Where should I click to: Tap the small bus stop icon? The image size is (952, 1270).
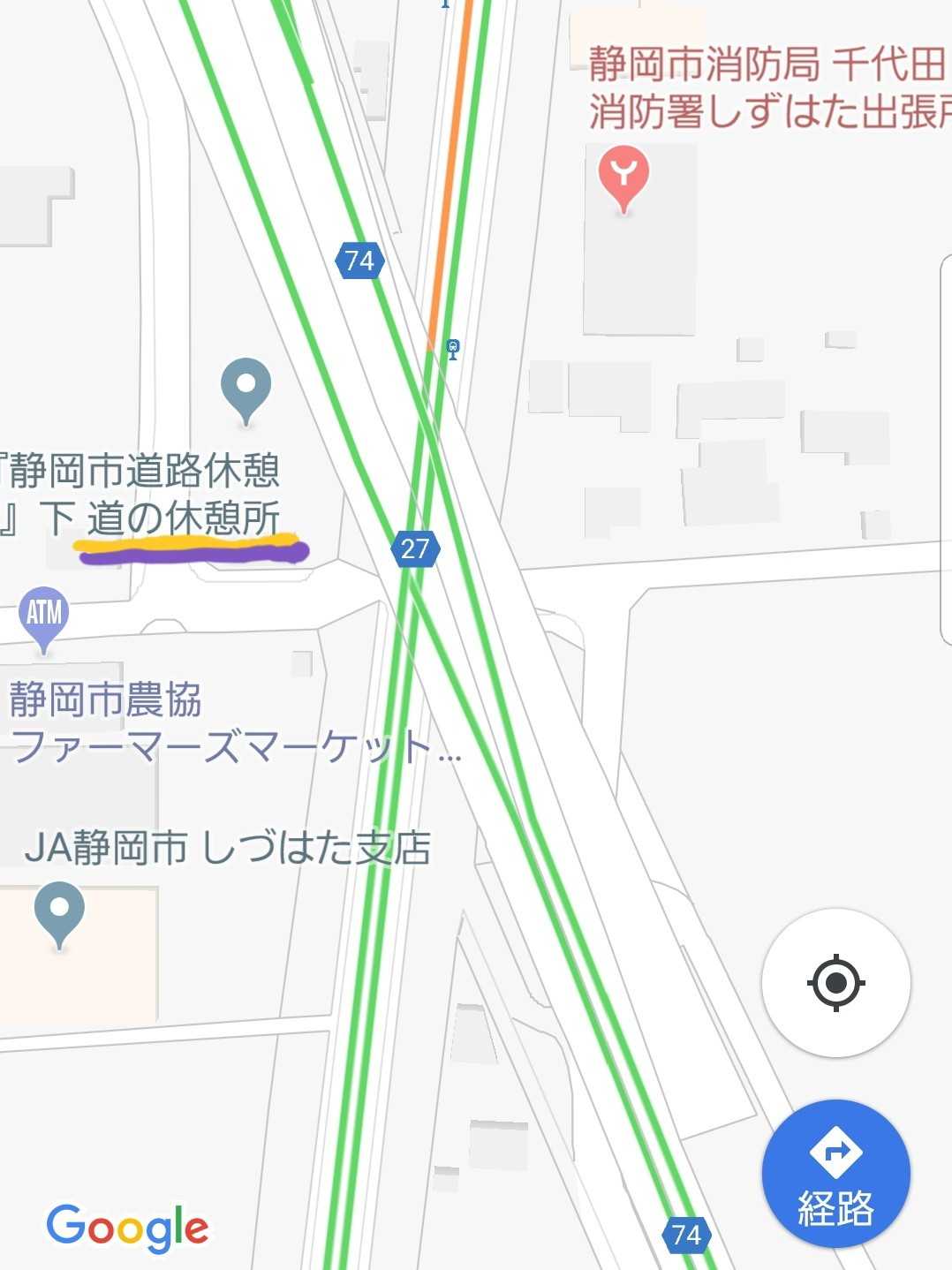453,349
